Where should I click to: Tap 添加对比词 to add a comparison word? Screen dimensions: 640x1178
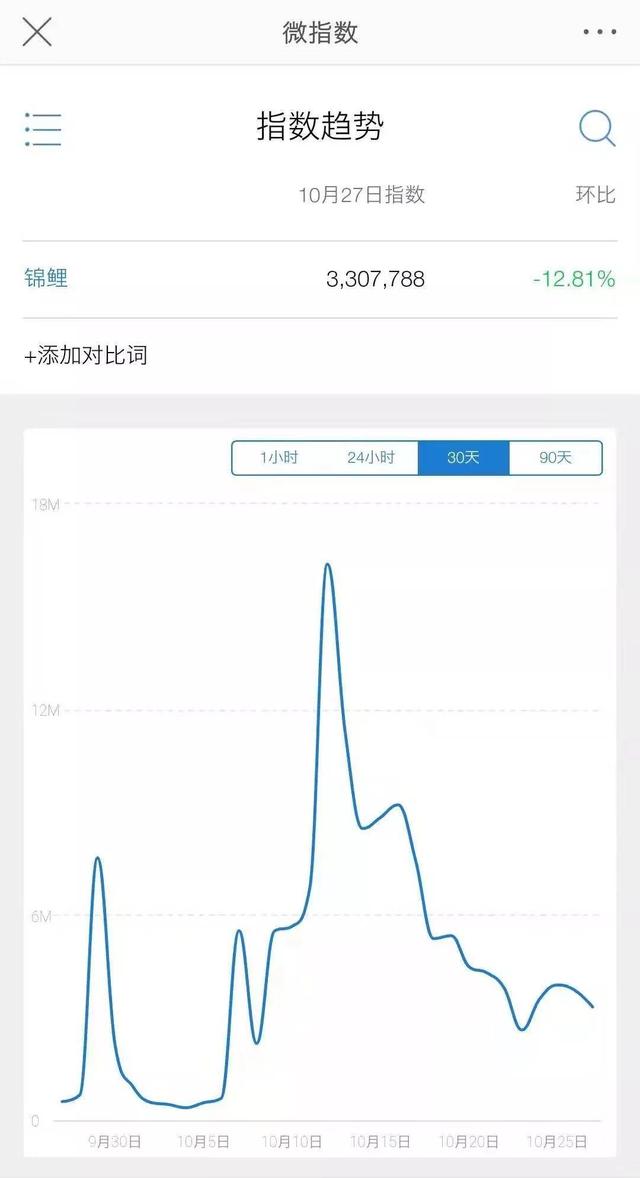86,355
